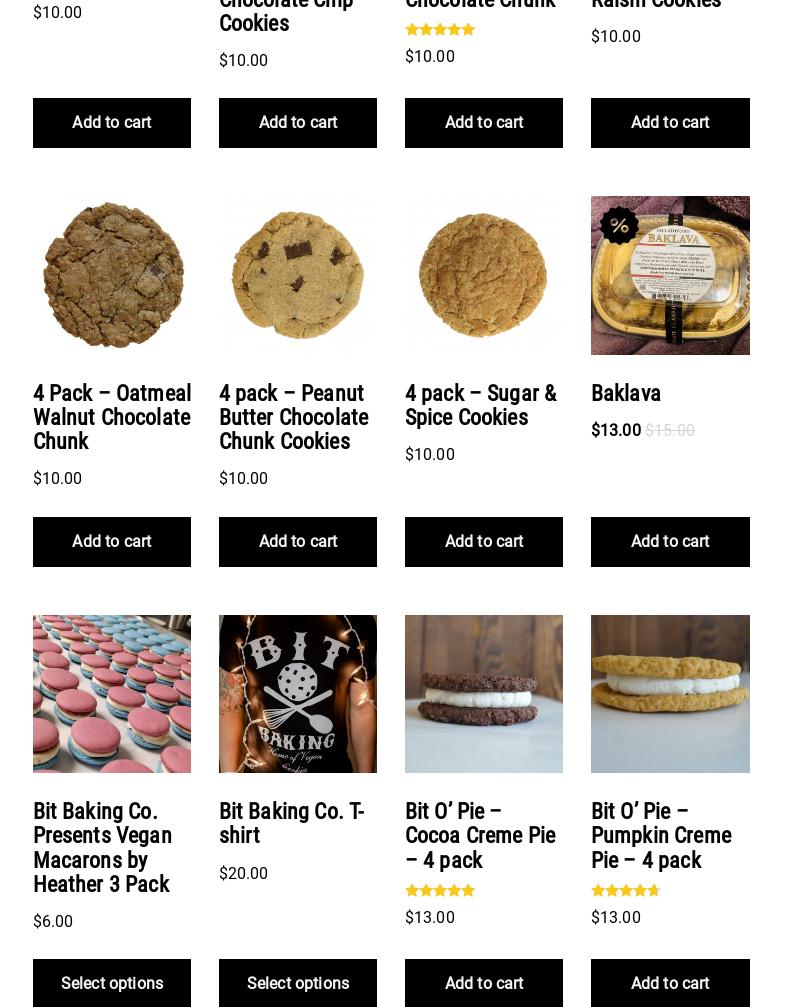Viewport: 785px width, 1007px height.
Task: Click the Baklava product photo
Action: tap(670, 275)
